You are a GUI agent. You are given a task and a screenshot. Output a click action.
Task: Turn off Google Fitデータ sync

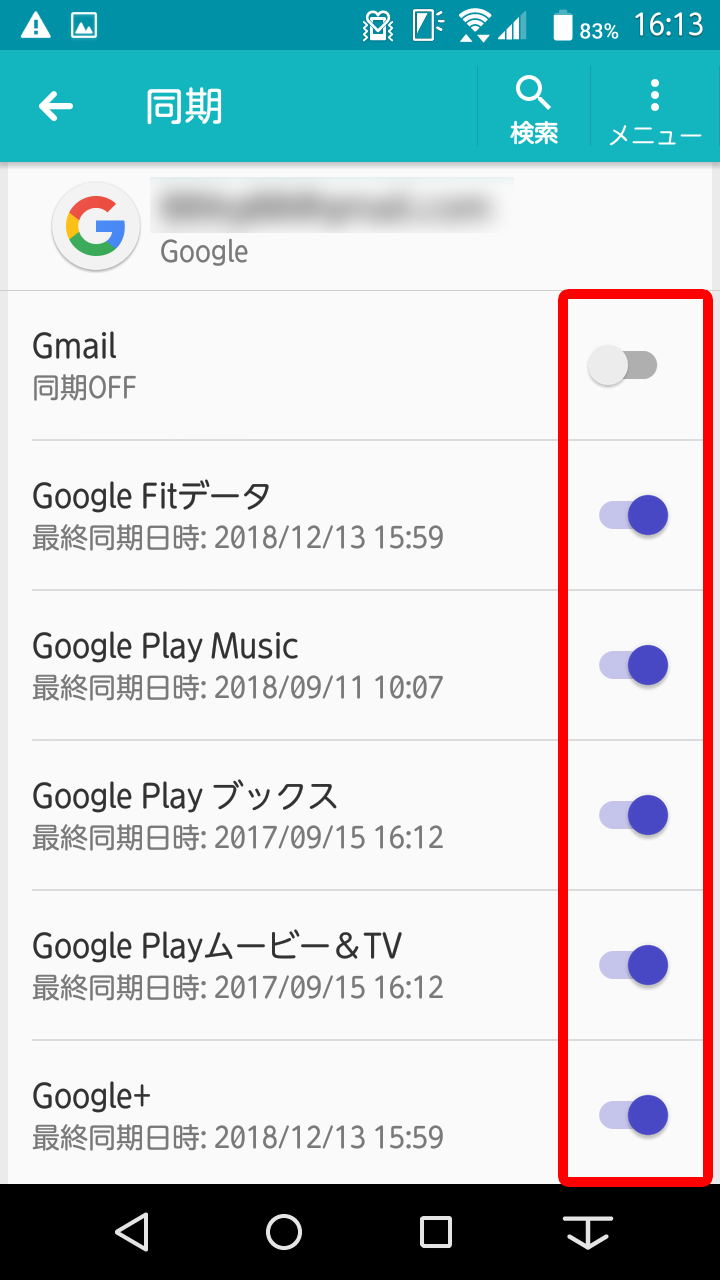click(633, 516)
